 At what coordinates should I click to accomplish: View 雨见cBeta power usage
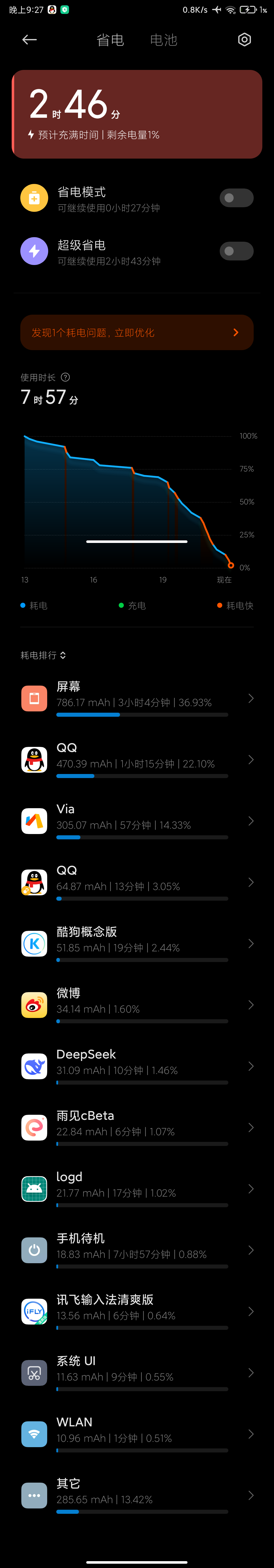pyautogui.click(x=137, y=1127)
